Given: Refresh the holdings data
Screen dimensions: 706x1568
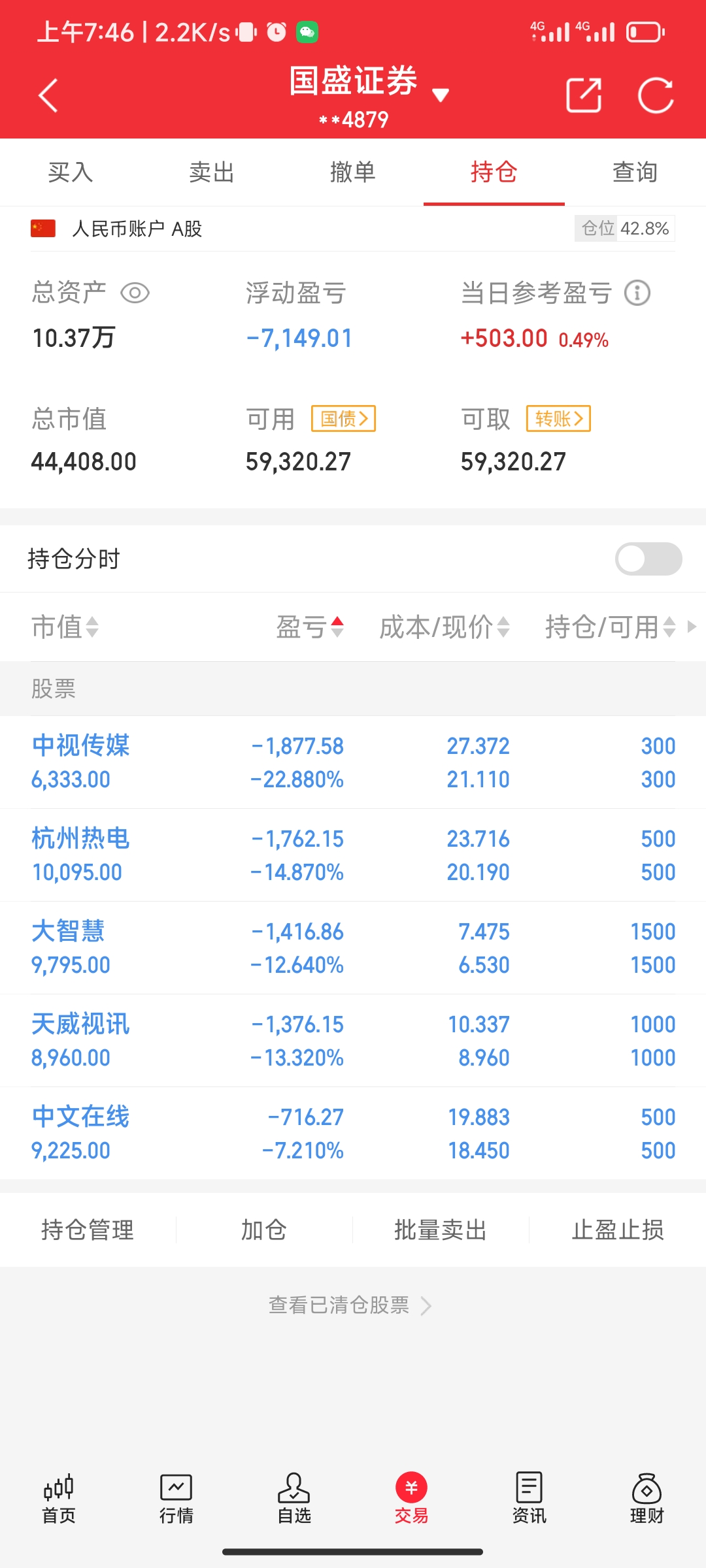Looking at the screenshot, I should point(656,95).
